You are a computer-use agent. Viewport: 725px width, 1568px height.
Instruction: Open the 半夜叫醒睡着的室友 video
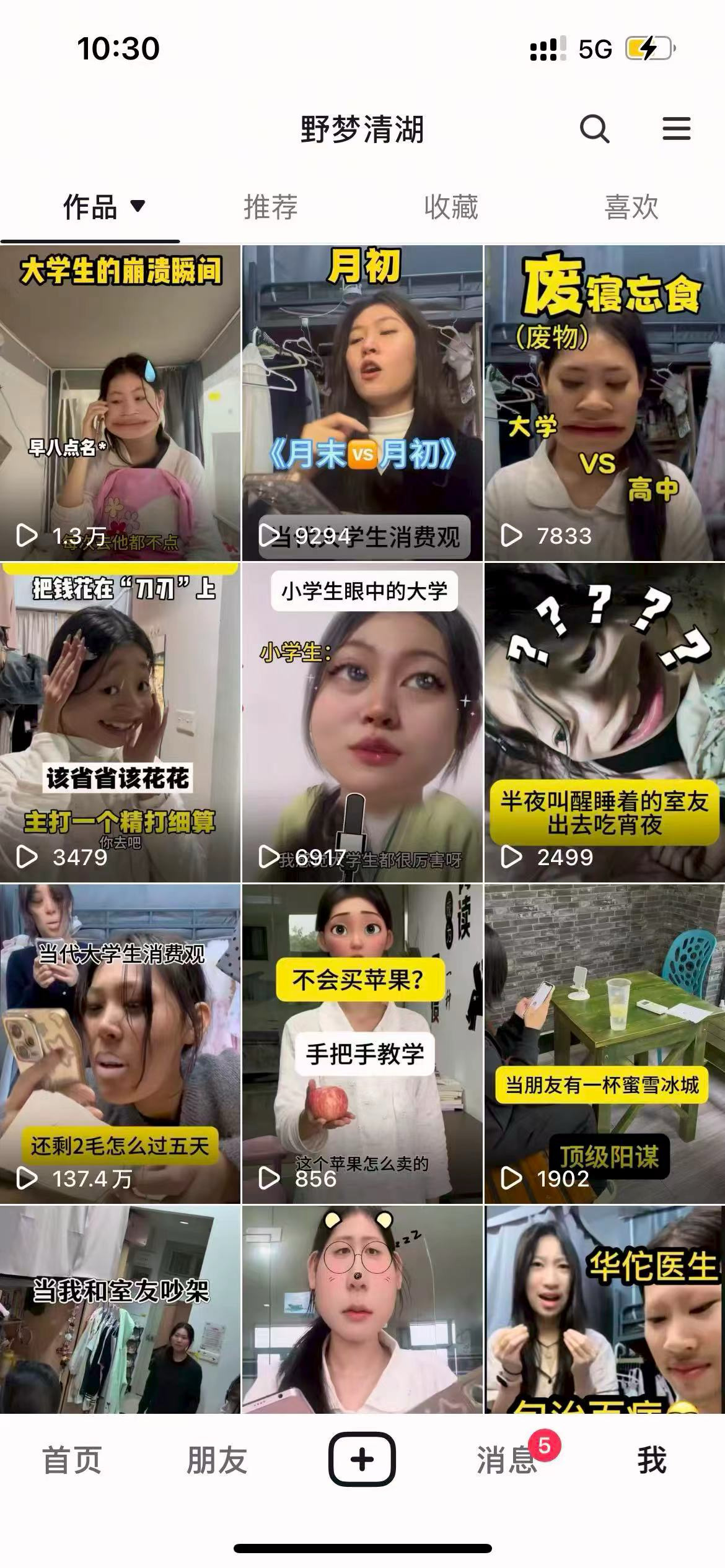[x=604, y=721]
